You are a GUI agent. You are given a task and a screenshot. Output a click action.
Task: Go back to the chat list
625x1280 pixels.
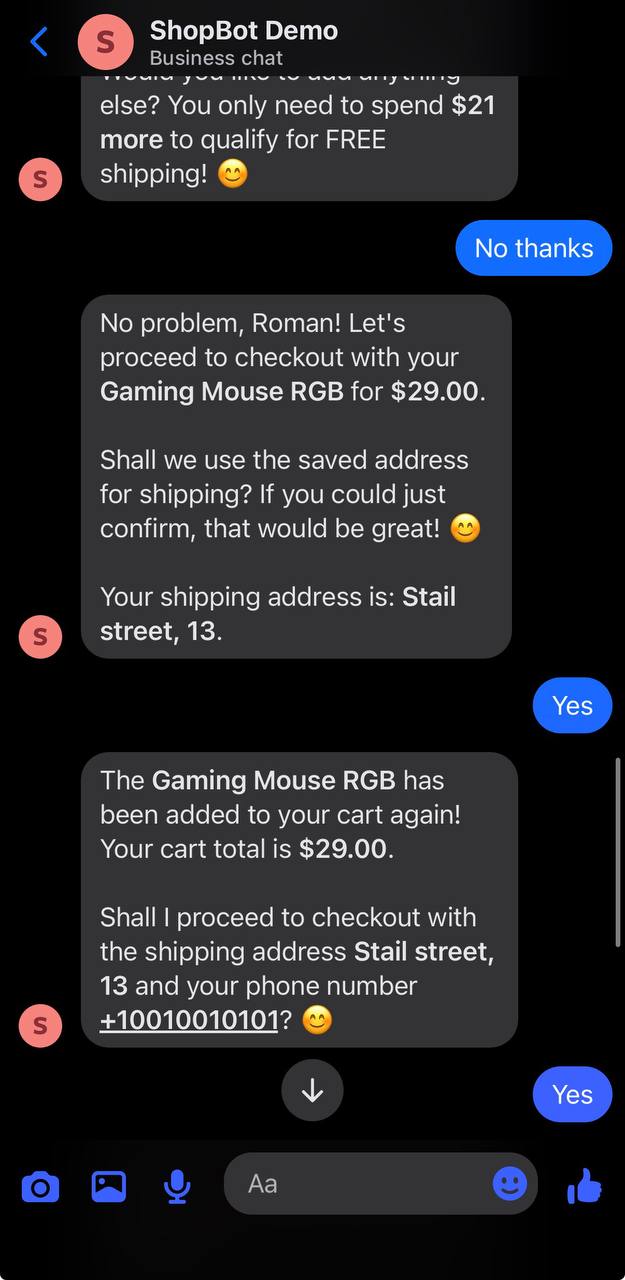click(x=38, y=42)
